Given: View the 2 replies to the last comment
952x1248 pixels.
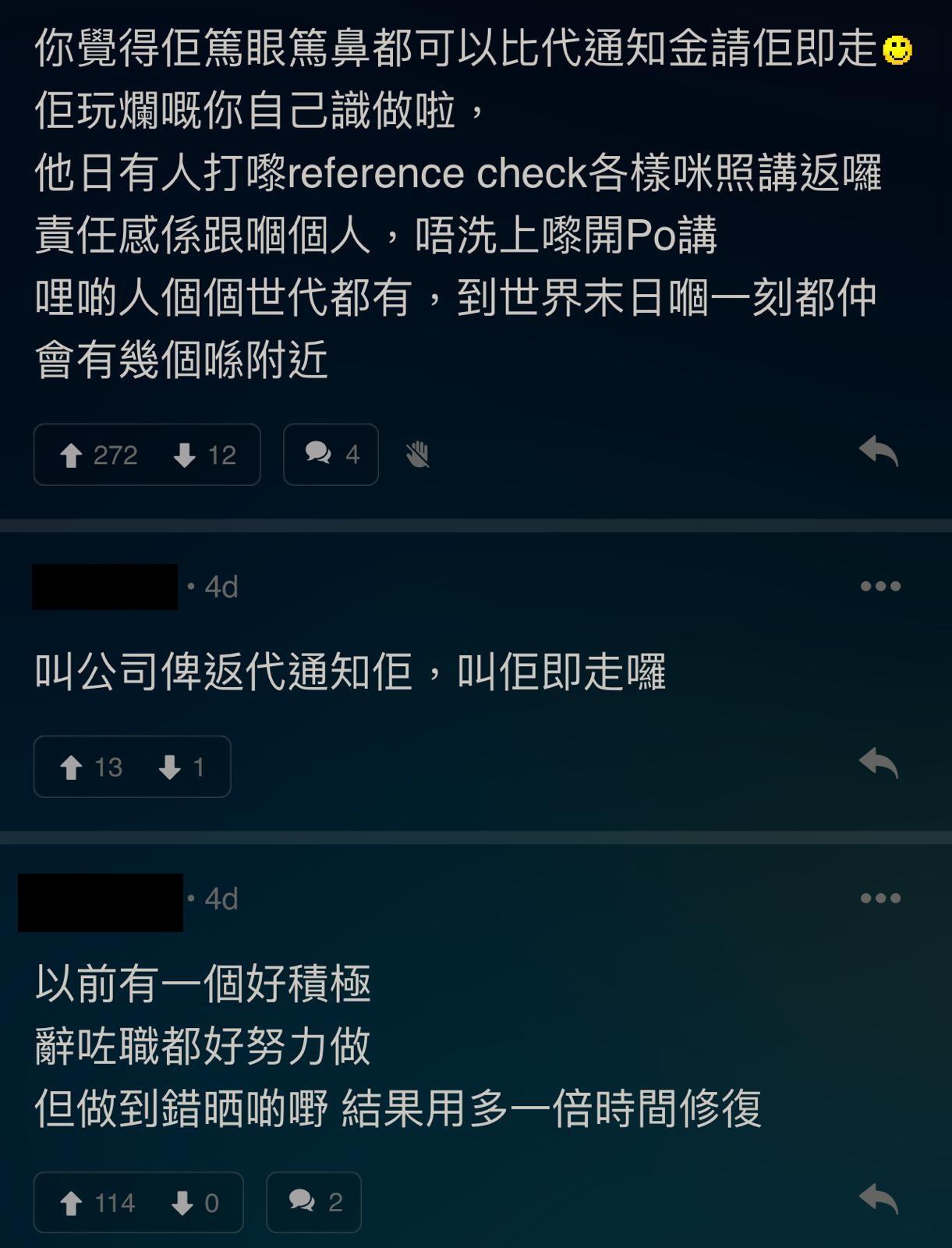Looking at the screenshot, I should click(x=313, y=1203).
